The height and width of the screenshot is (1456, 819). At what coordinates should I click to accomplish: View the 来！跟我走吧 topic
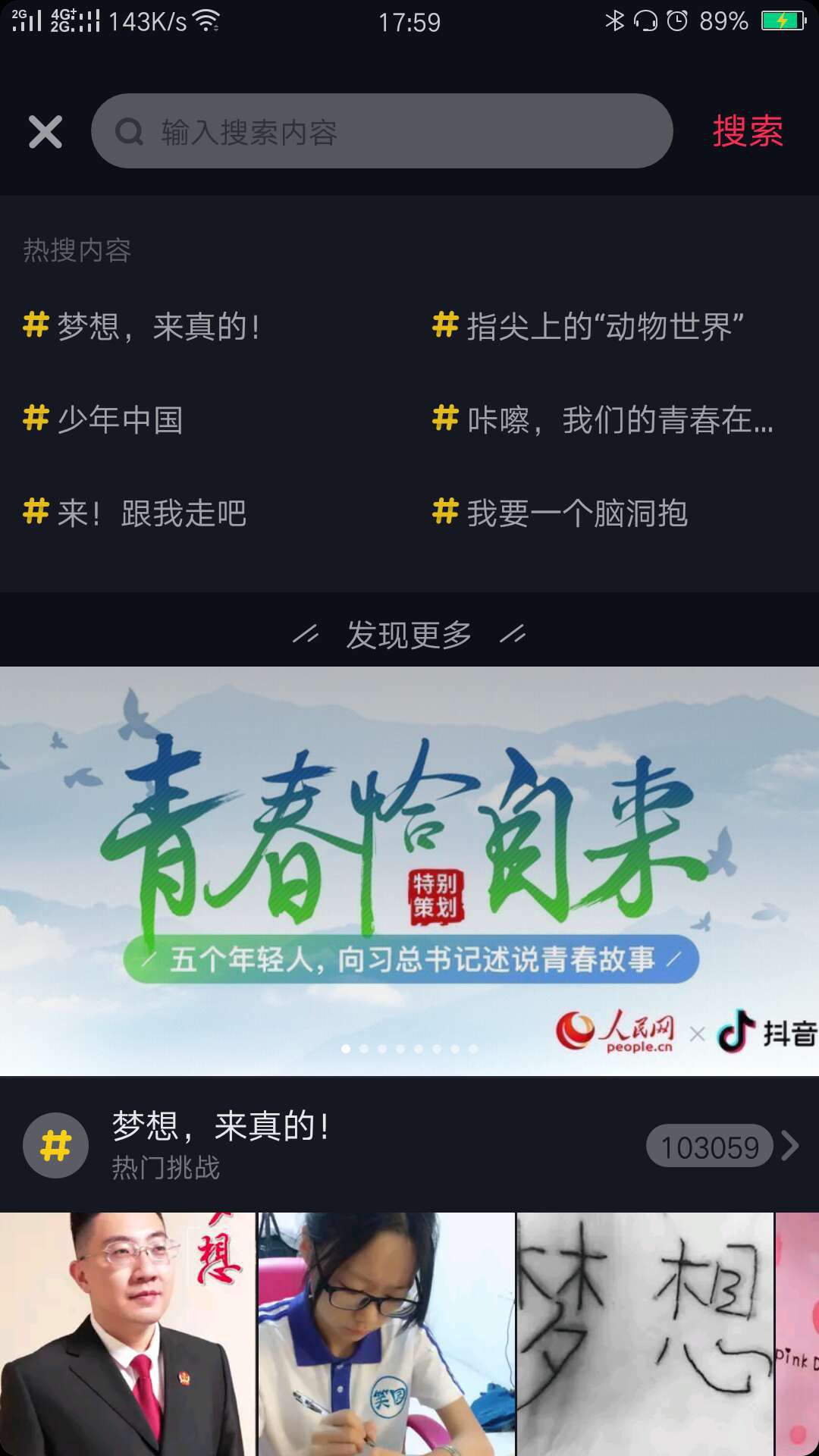136,513
